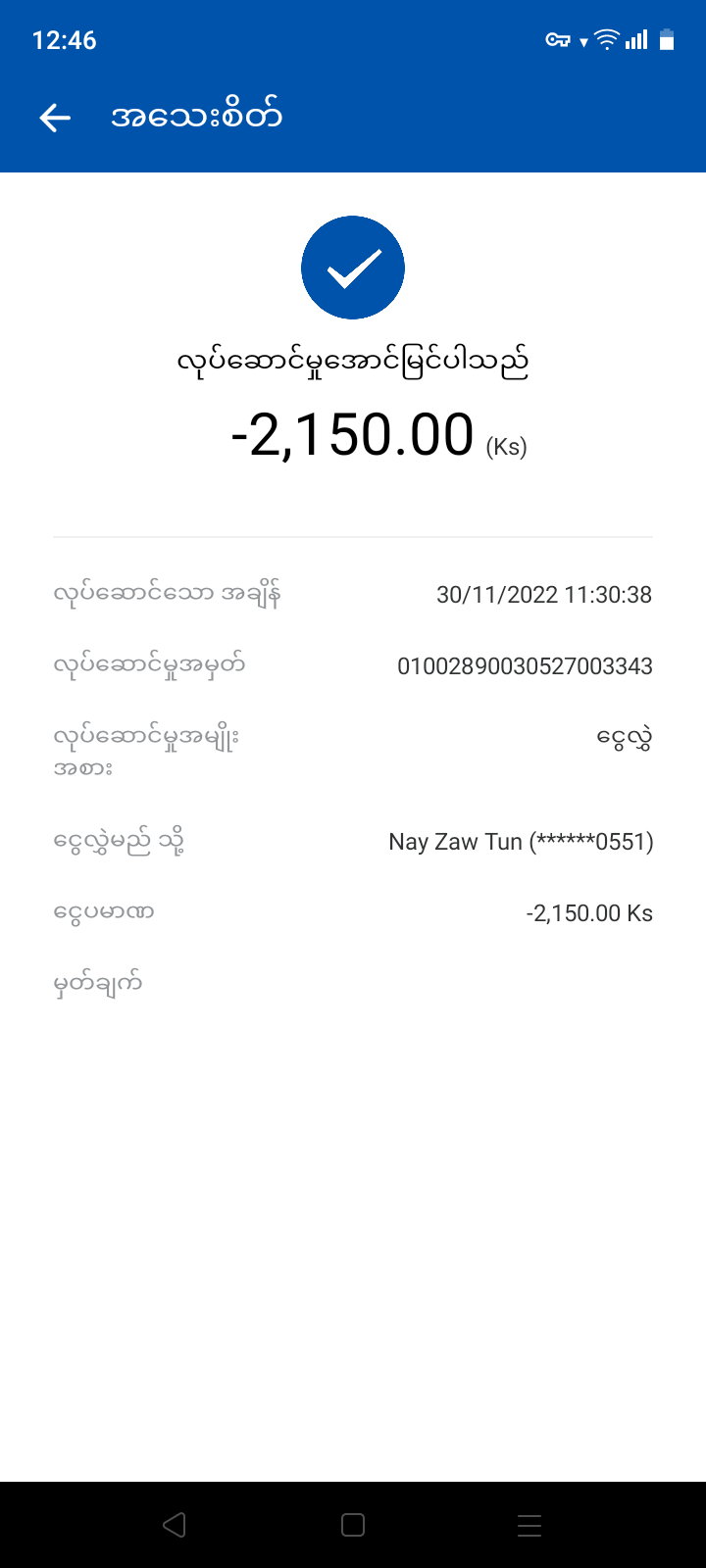Open the recent apps menu button

(529, 1525)
